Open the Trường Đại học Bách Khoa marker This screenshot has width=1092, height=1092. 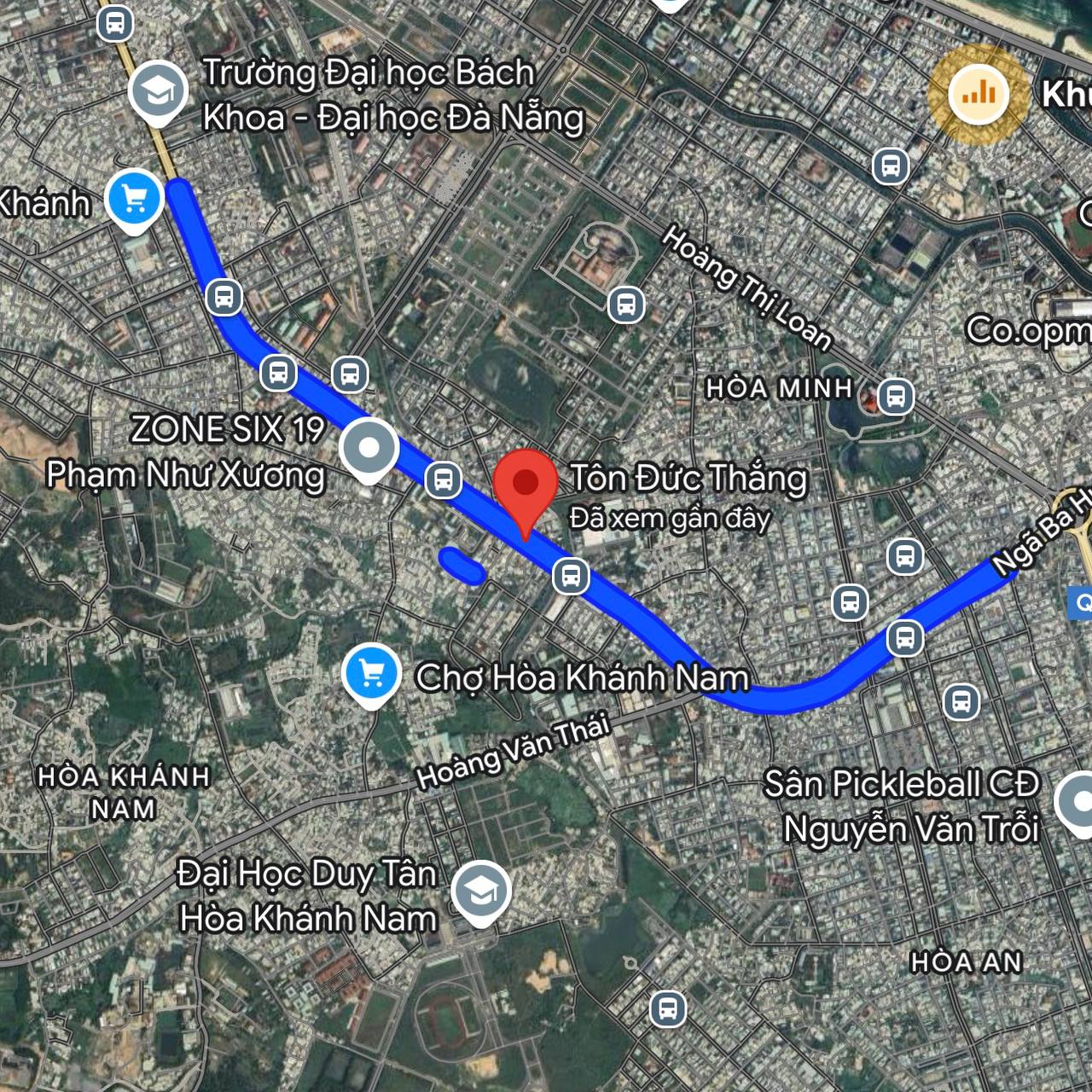pyautogui.click(x=159, y=92)
